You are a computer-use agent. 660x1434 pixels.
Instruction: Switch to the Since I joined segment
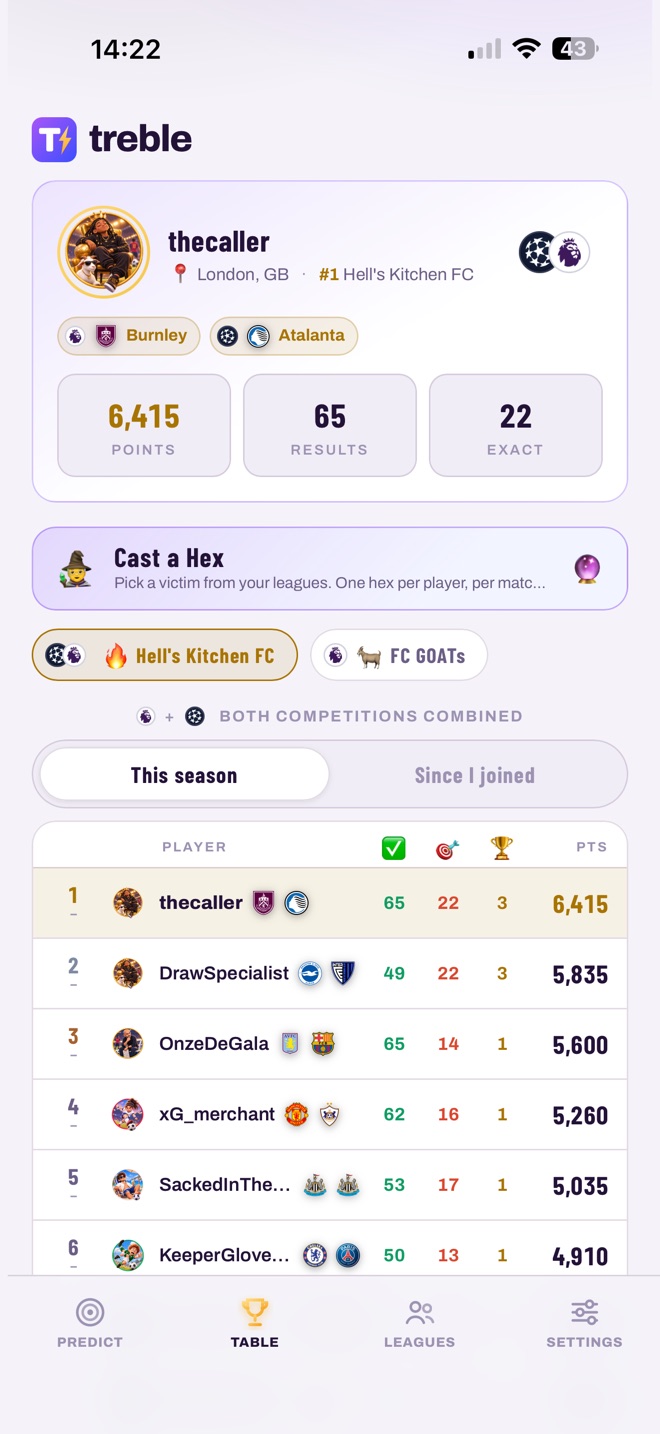(x=475, y=775)
